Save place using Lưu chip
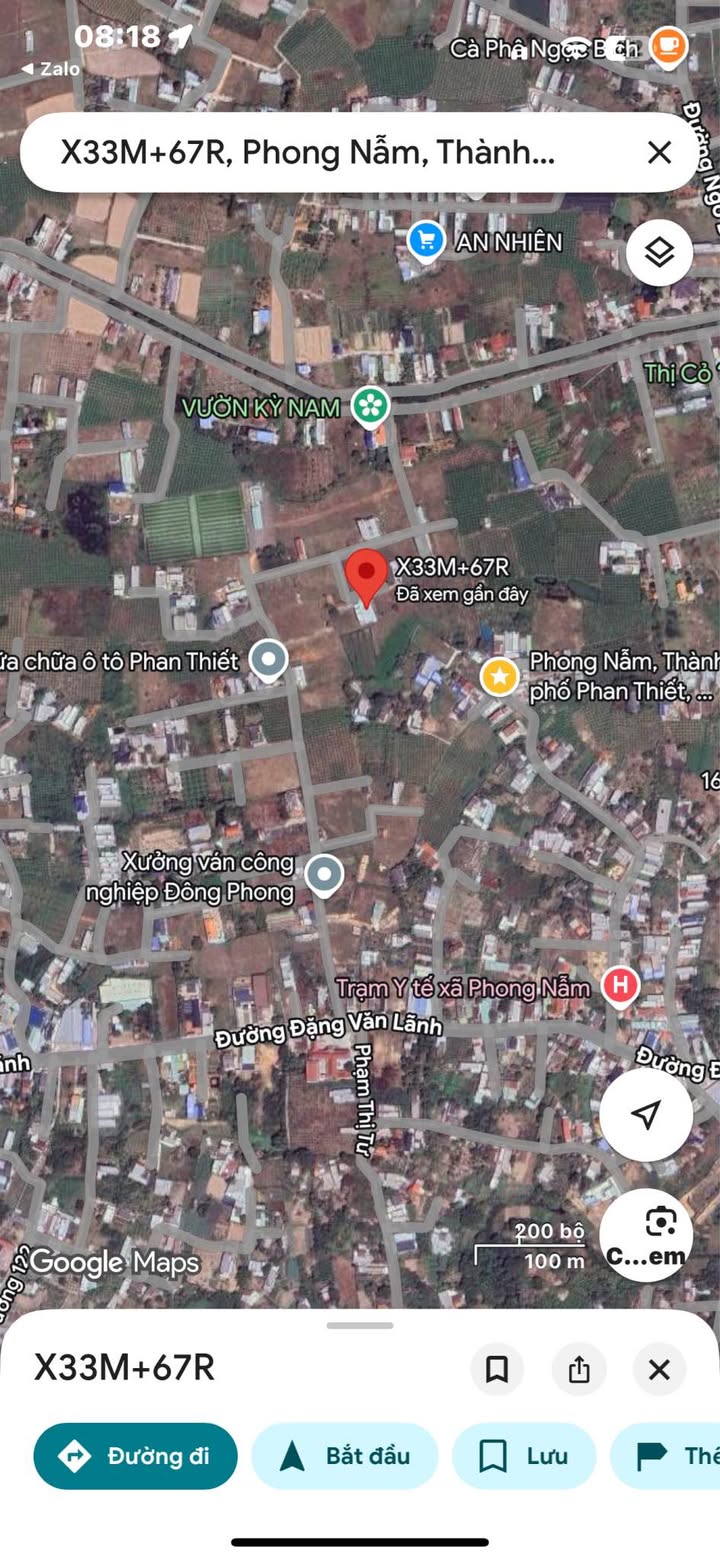 point(524,1456)
